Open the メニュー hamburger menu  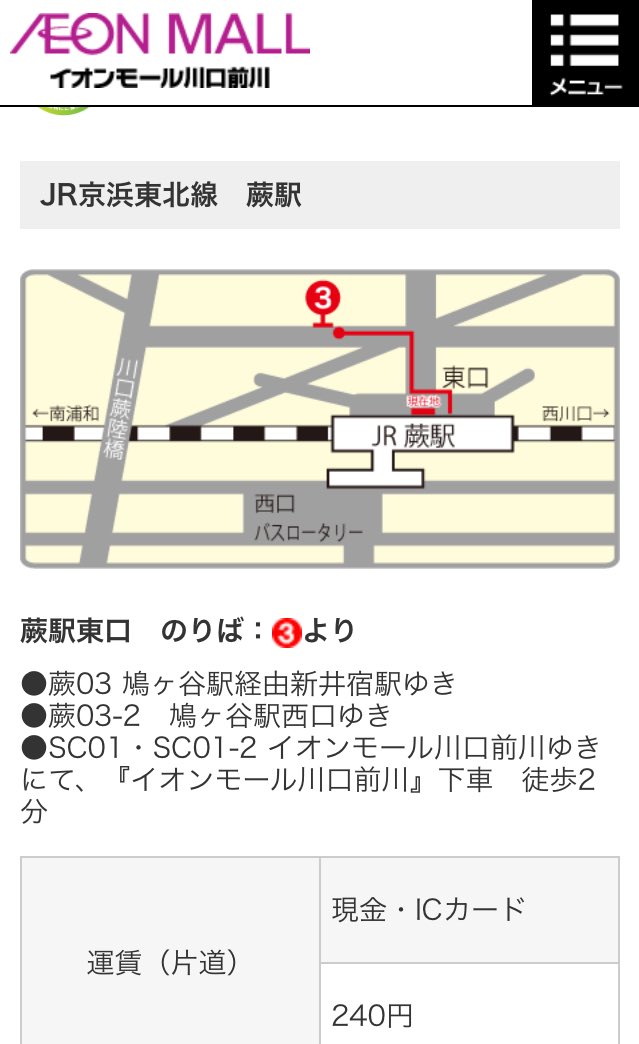click(585, 52)
